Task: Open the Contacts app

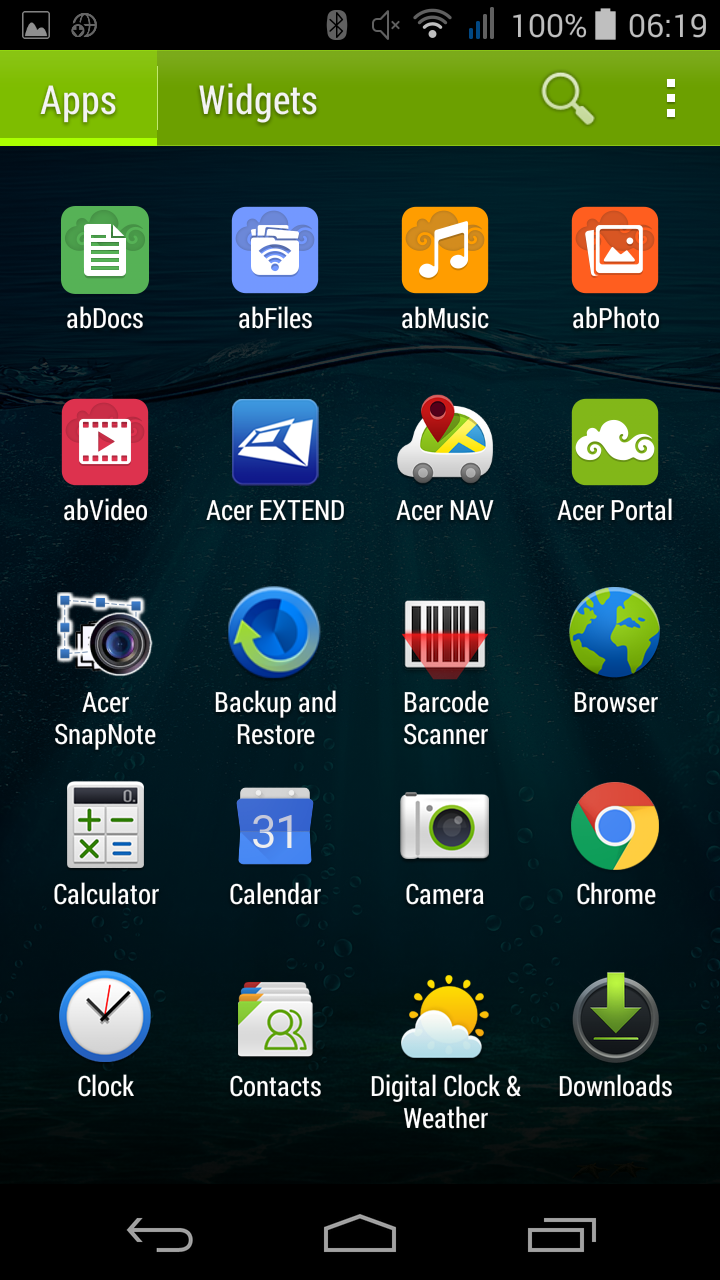Action: 275,1018
